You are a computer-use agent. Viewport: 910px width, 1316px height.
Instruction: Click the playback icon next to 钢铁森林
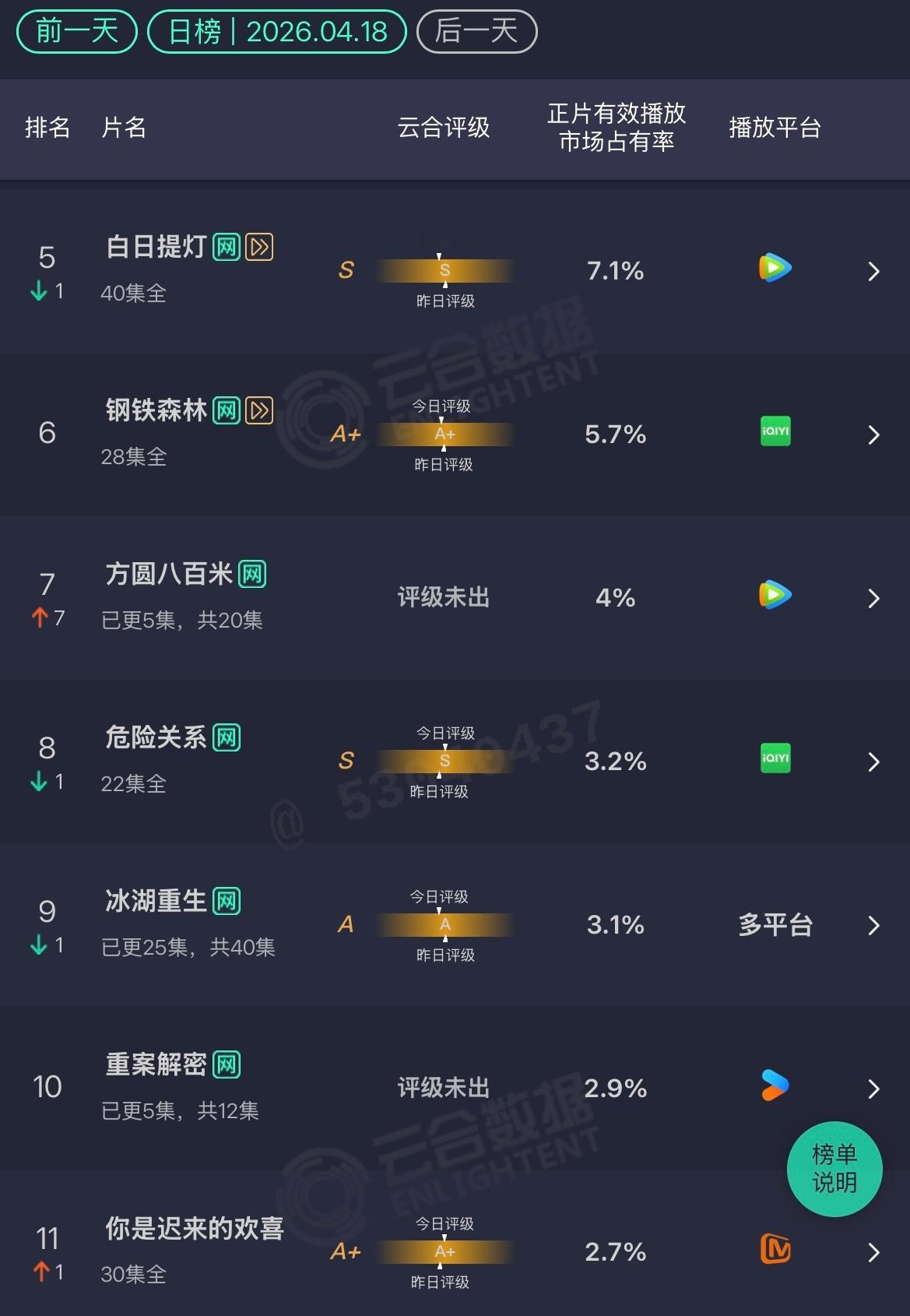point(259,410)
